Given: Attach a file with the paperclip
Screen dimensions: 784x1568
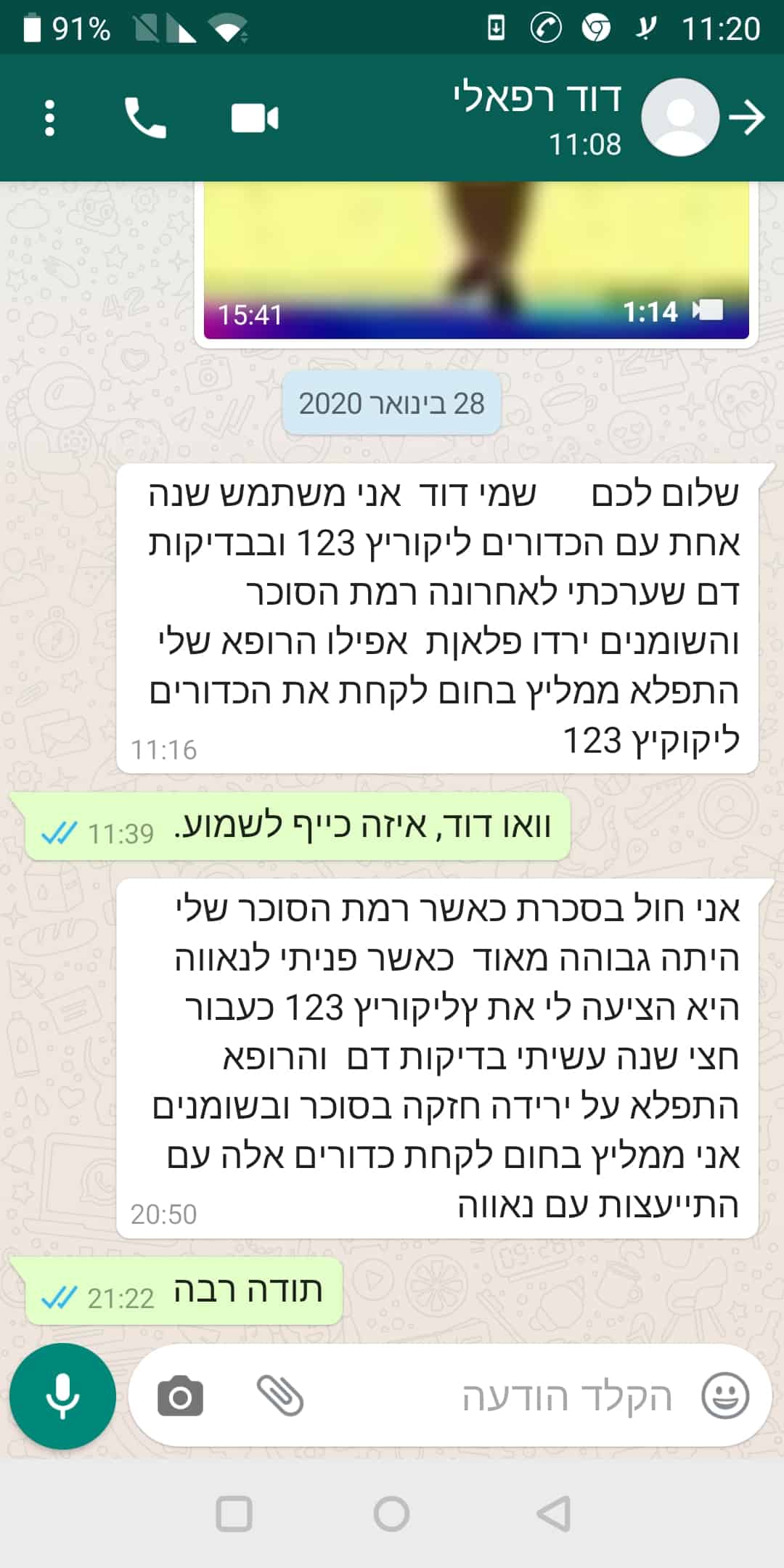Looking at the screenshot, I should (x=280, y=1395).
